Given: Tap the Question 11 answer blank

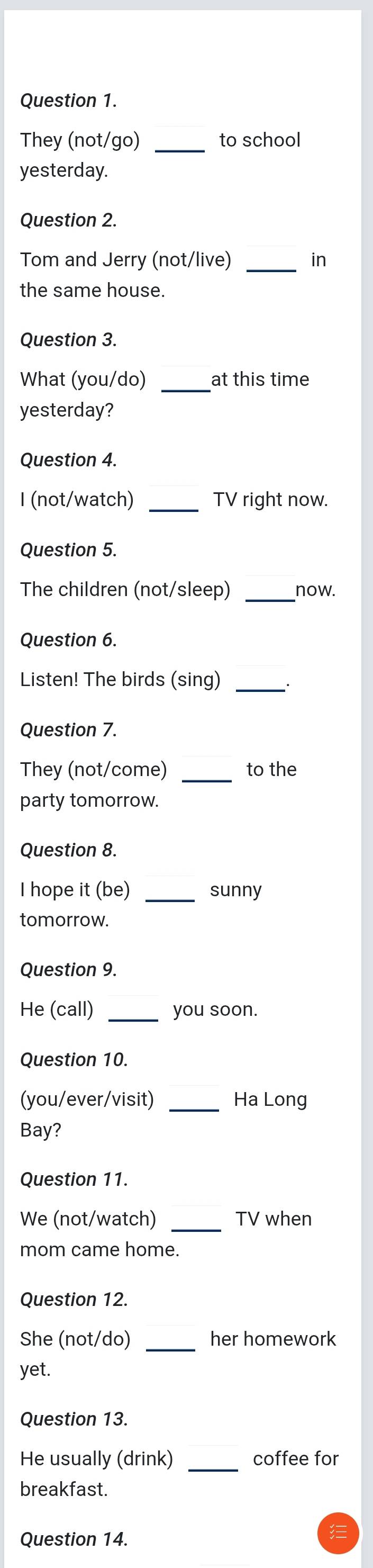Looking at the screenshot, I should click(197, 1219).
